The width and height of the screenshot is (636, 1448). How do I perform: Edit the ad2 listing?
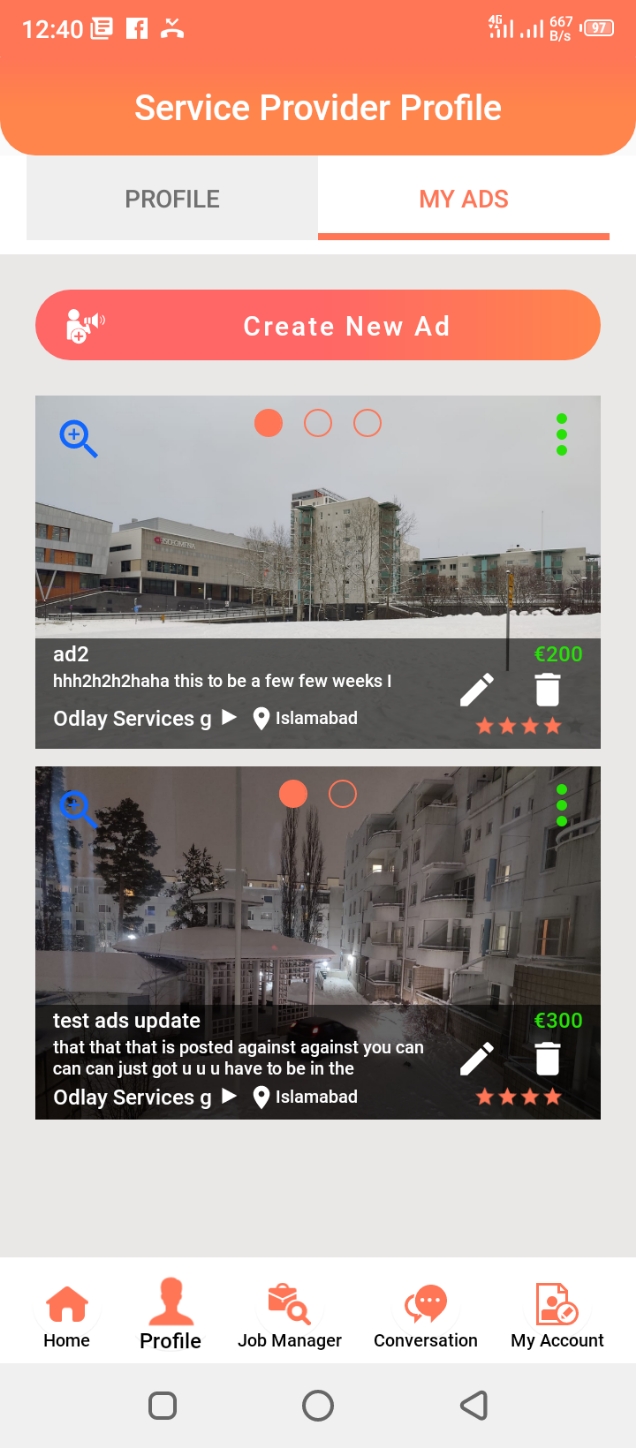(x=477, y=690)
